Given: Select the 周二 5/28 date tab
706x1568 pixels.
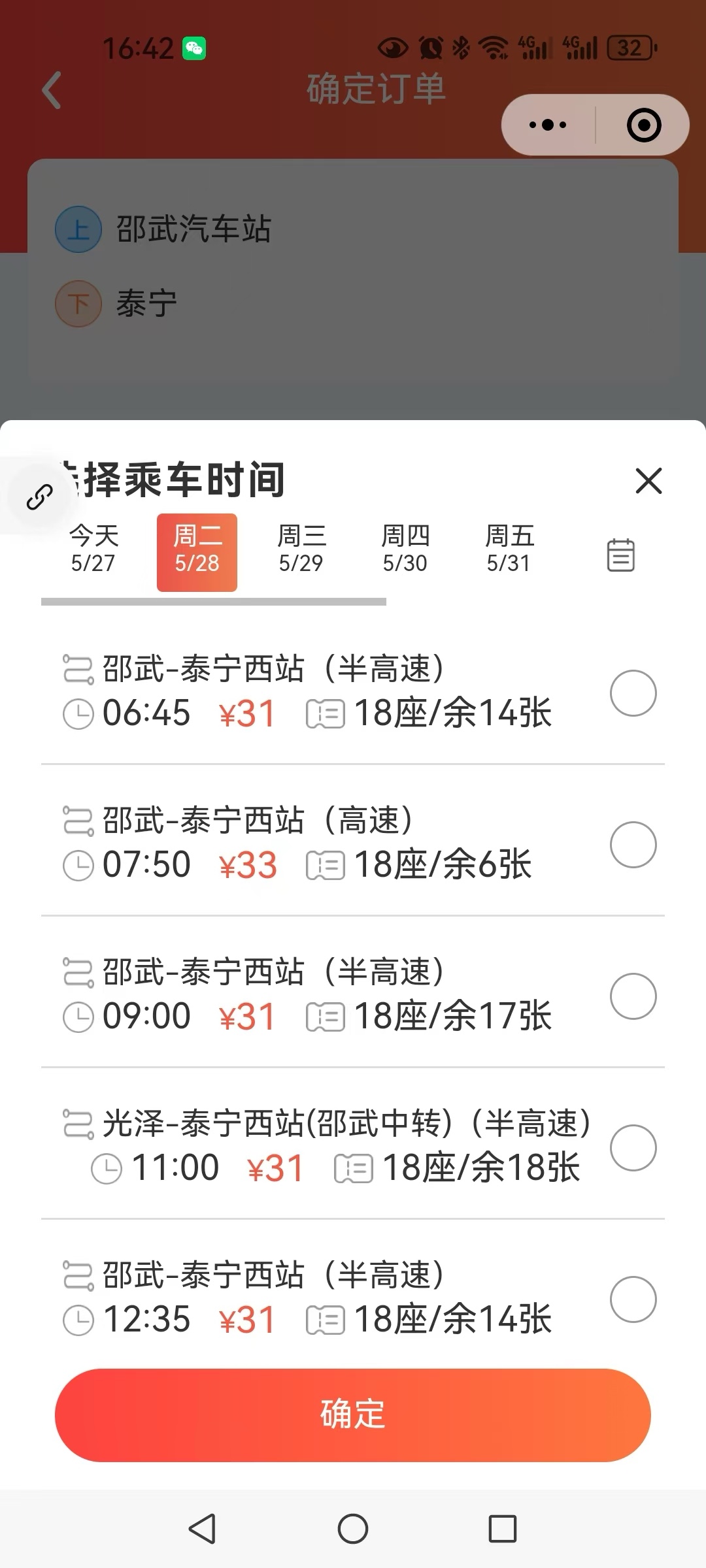Looking at the screenshot, I should tap(197, 552).
